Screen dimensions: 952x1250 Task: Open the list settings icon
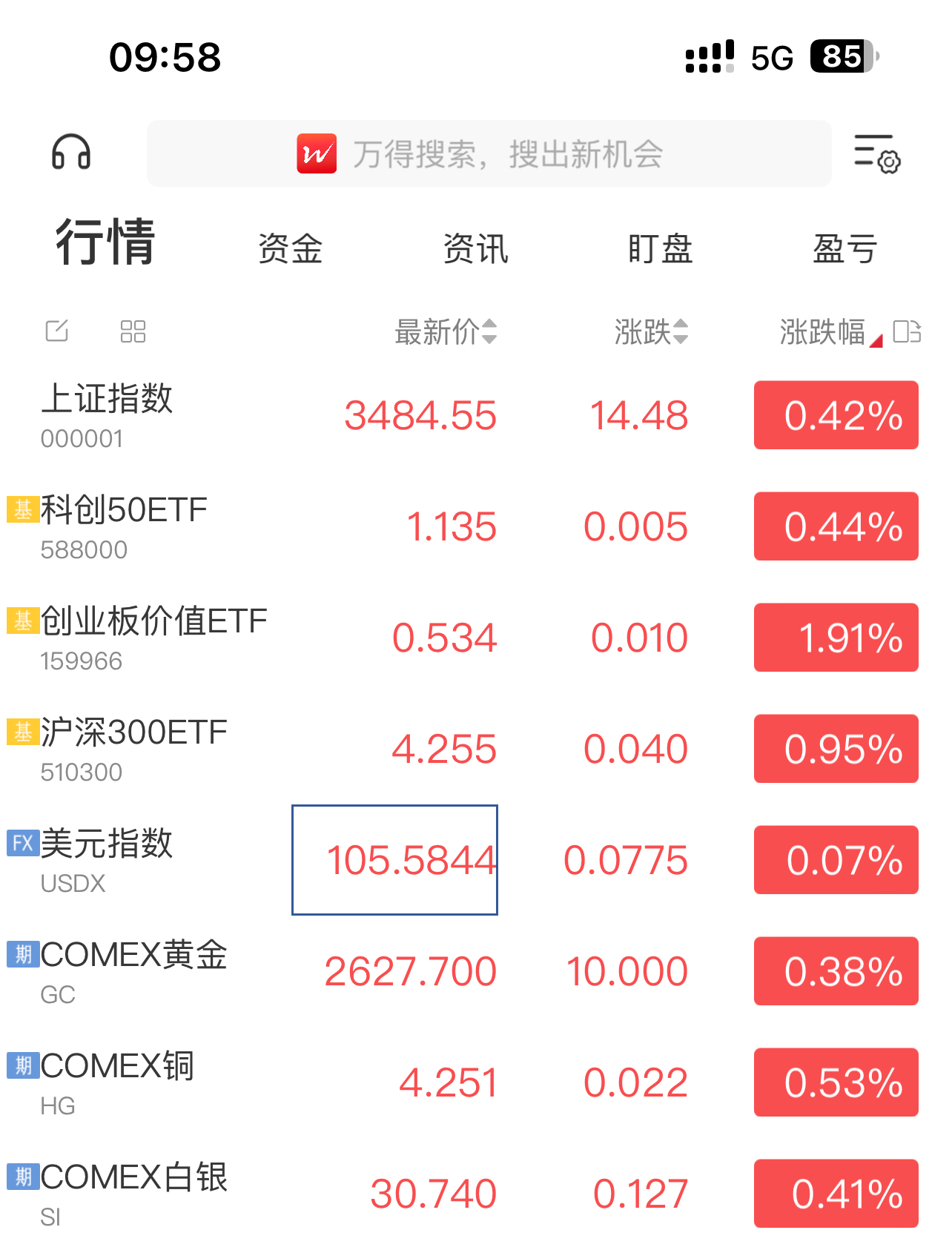pyautogui.click(x=876, y=153)
